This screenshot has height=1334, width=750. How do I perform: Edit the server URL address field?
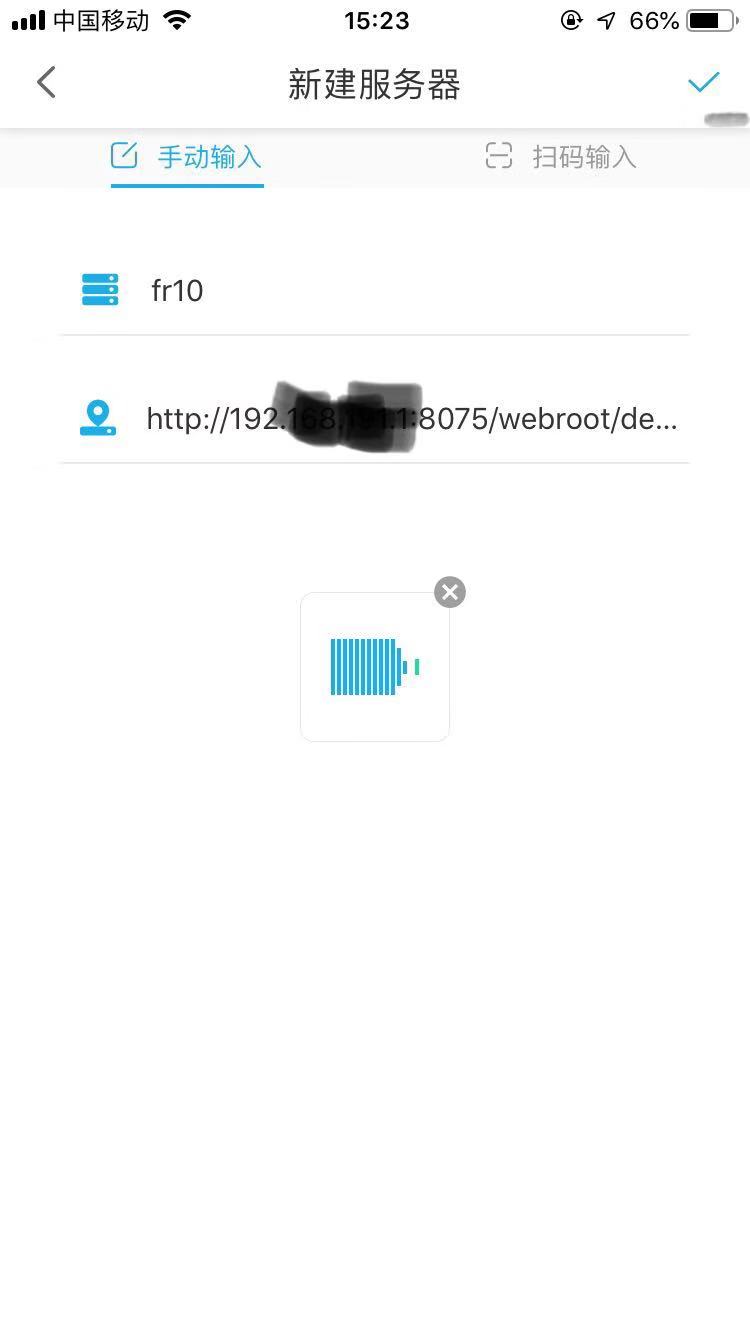pos(410,419)
